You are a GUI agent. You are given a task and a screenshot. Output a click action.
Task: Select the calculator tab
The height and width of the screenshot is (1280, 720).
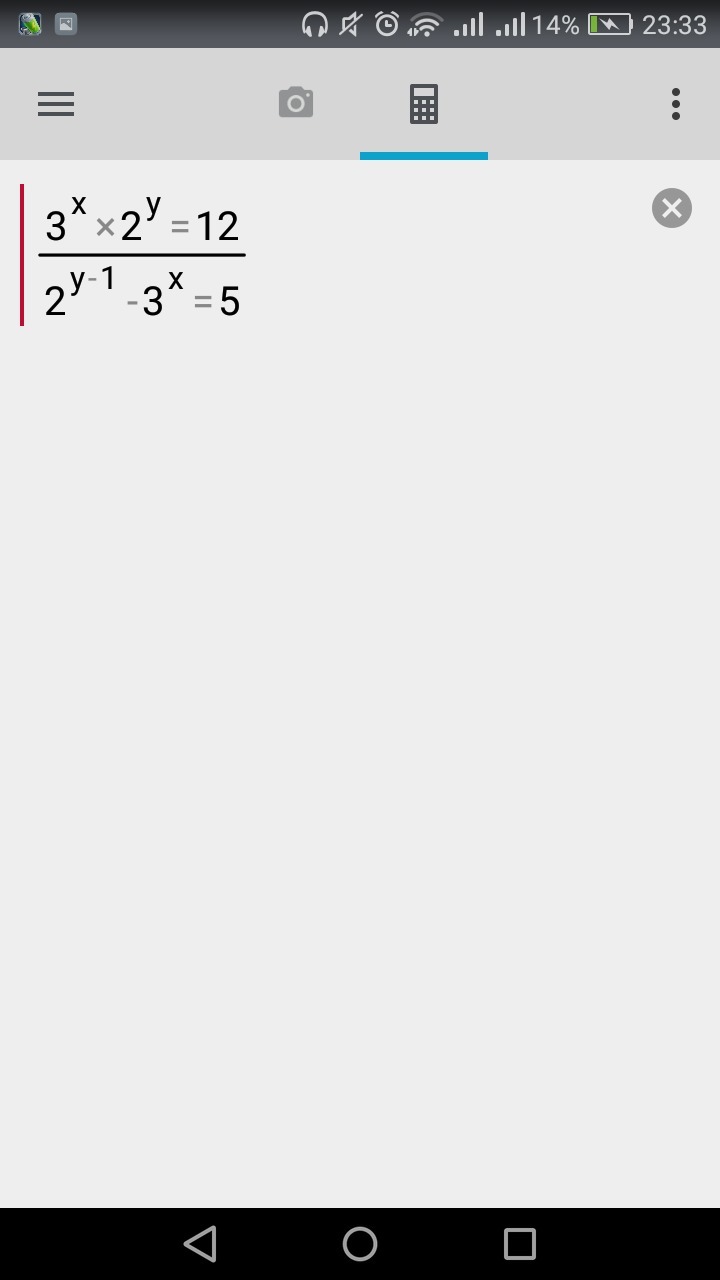[x=424, y=104]
